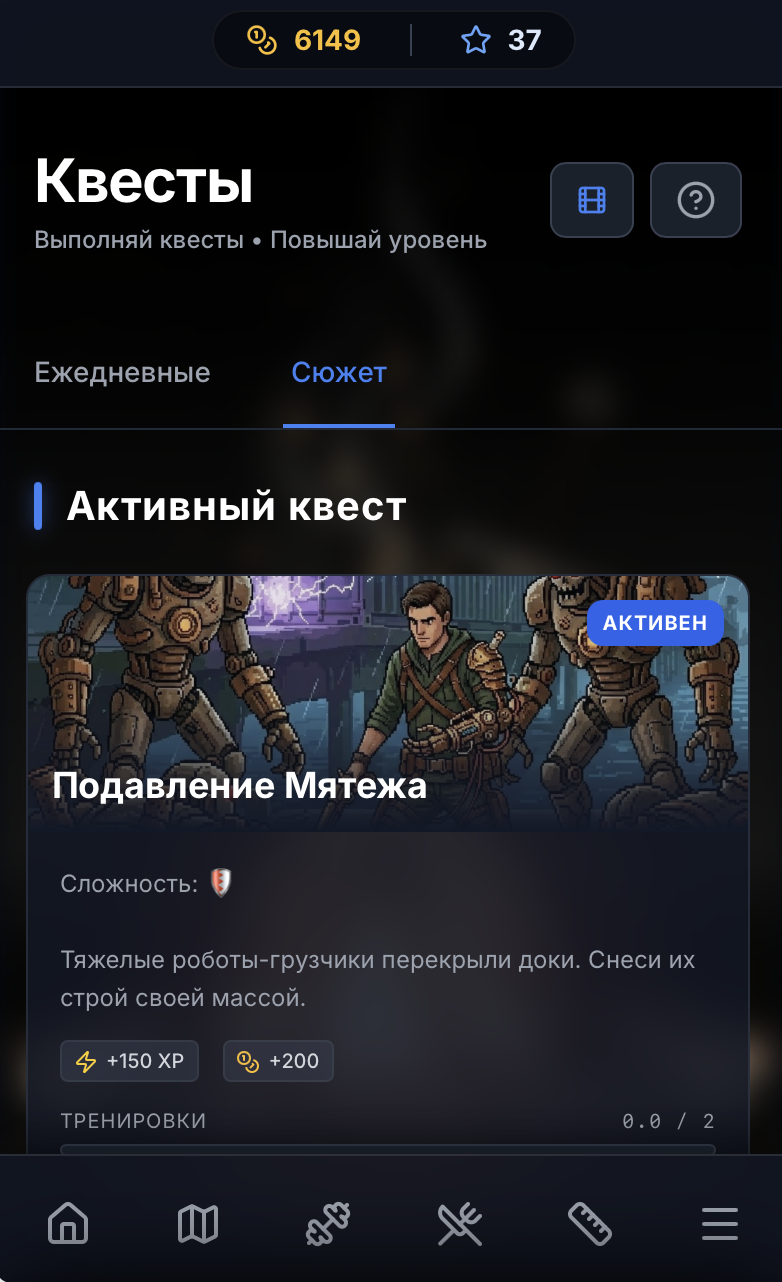Tap the АКТИВЕН badge on the quest card
782x1282 pixels.
(655, 622)
